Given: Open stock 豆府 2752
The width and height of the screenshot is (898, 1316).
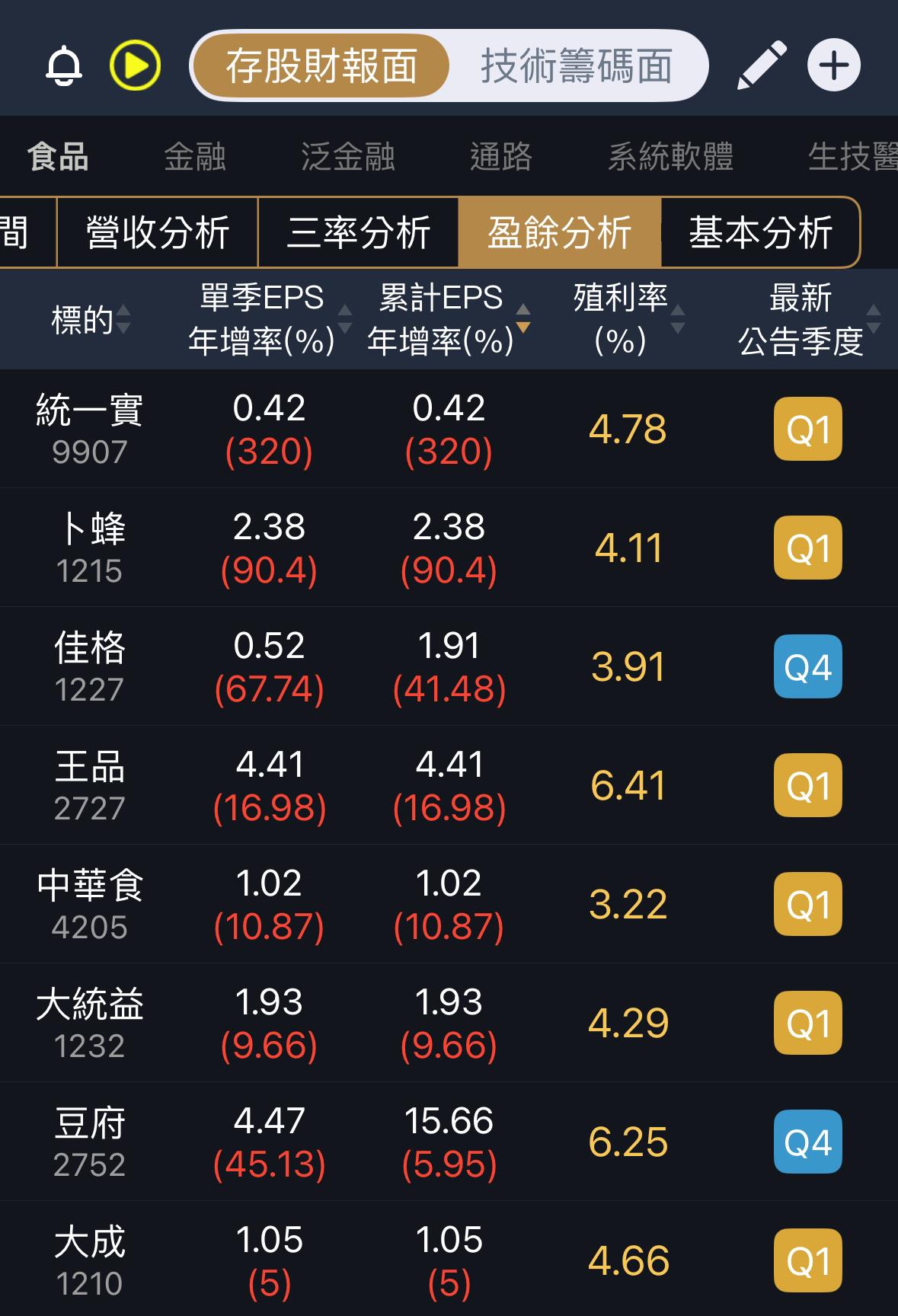Looking at the screenshot, I should 89,1142.
